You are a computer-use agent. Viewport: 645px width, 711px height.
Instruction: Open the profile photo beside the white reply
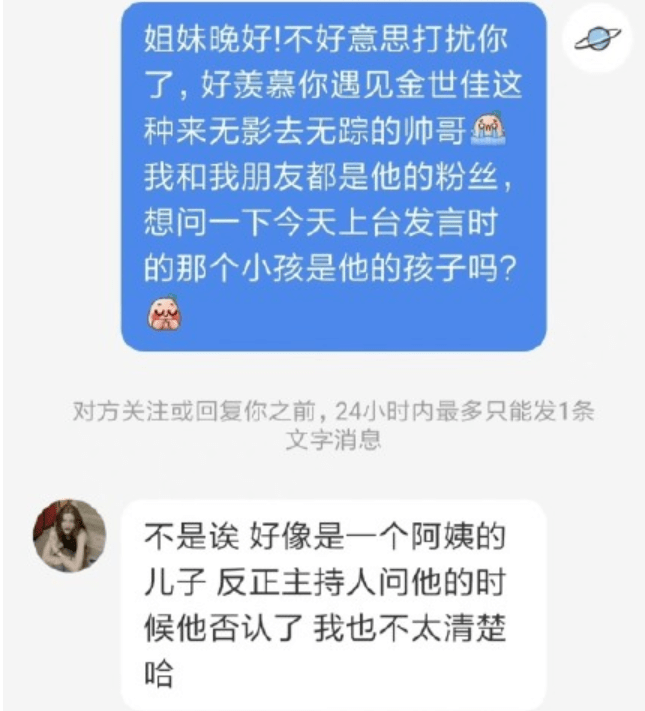click(x=69, y=537)
